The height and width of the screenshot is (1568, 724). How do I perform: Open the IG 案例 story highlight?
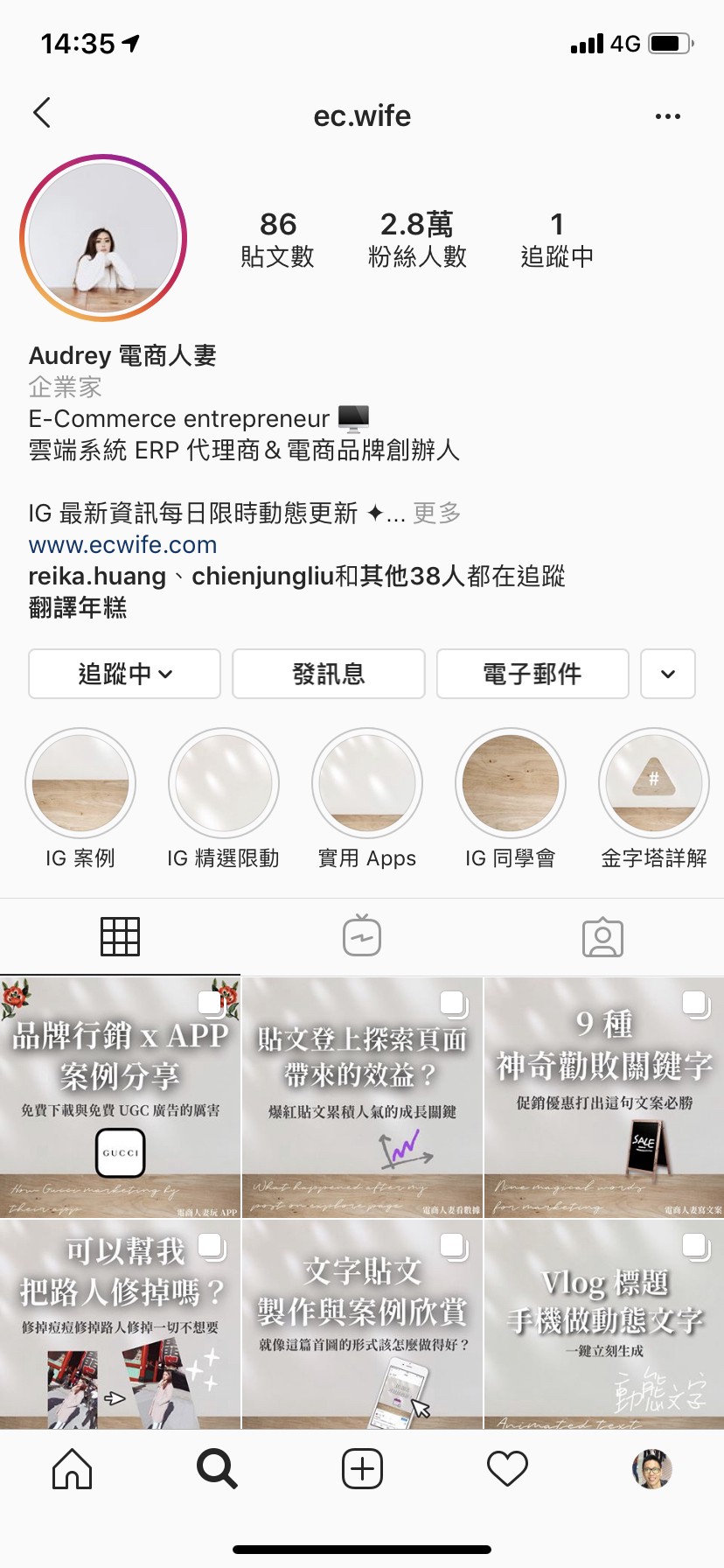[x=80, y=783]
